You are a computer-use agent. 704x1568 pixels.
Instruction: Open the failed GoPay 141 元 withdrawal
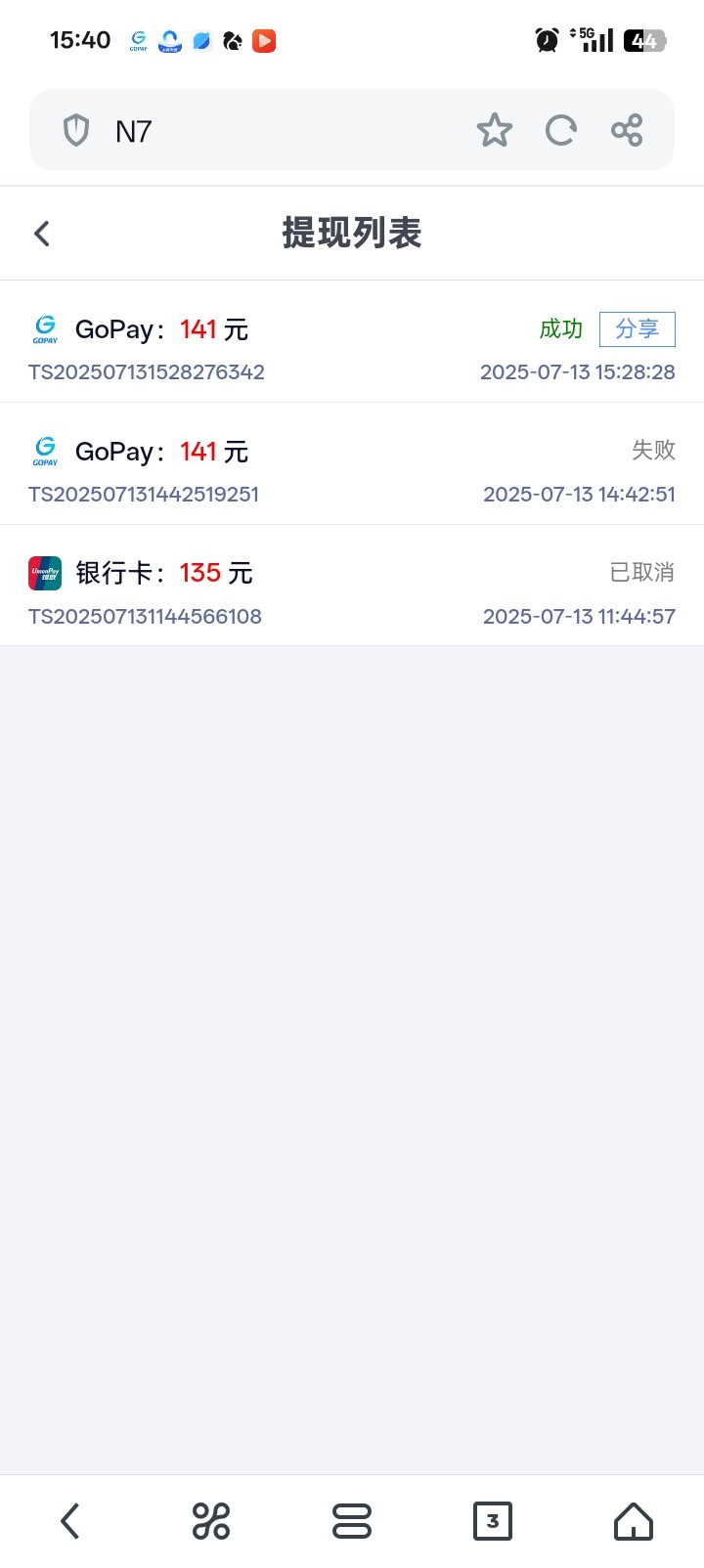(352, 464)
